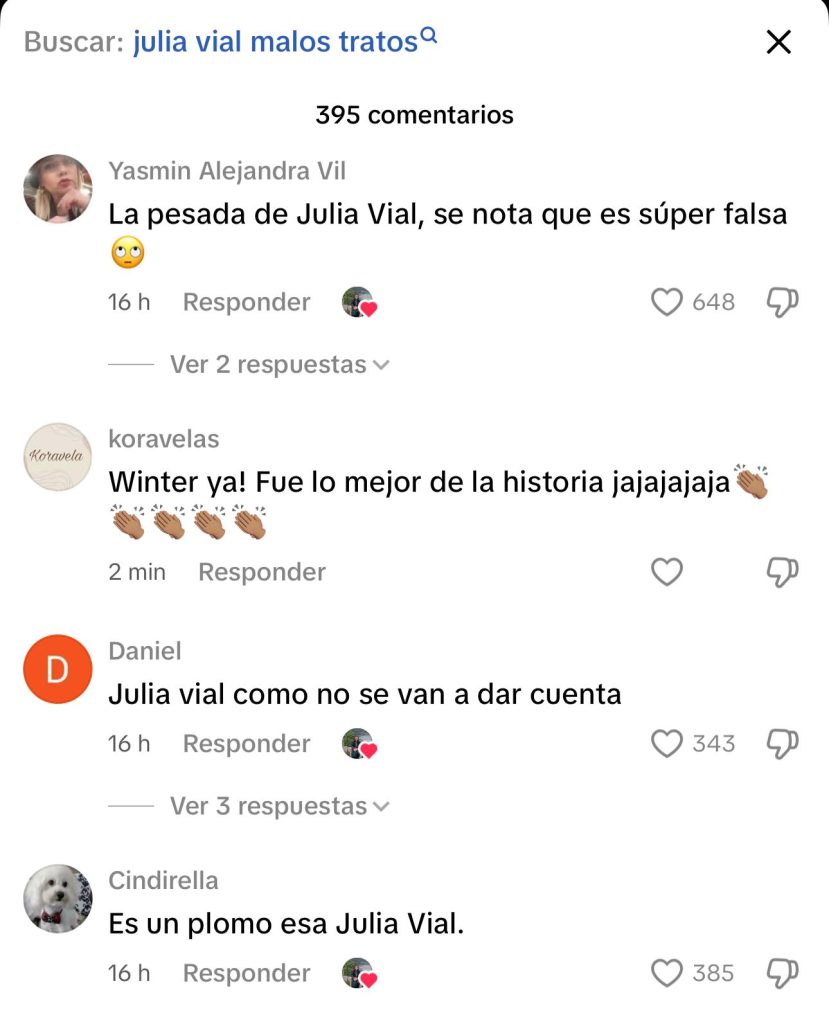This screenshot has width=829, height=1024.
Task: Open the 'julia vial malos tratos' search link
Action: pos(275,42)
